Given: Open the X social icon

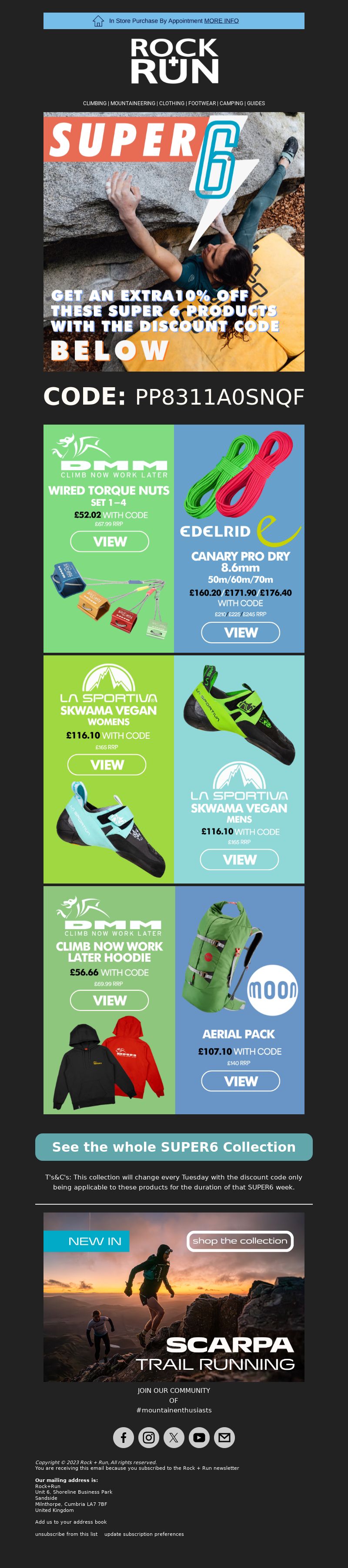Looking at the screenshot, I should (174, 1437).
